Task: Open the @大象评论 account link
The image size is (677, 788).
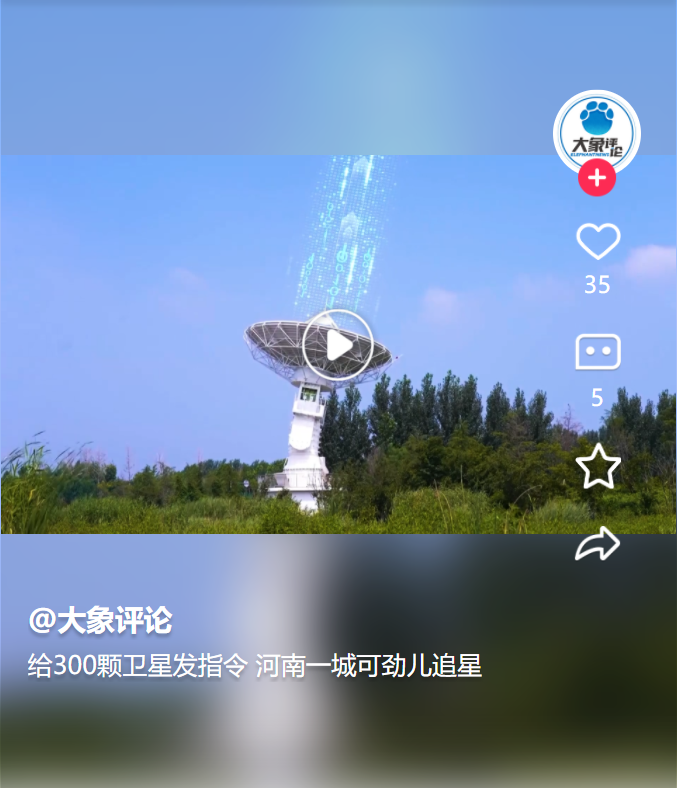Action: [100, 620]
